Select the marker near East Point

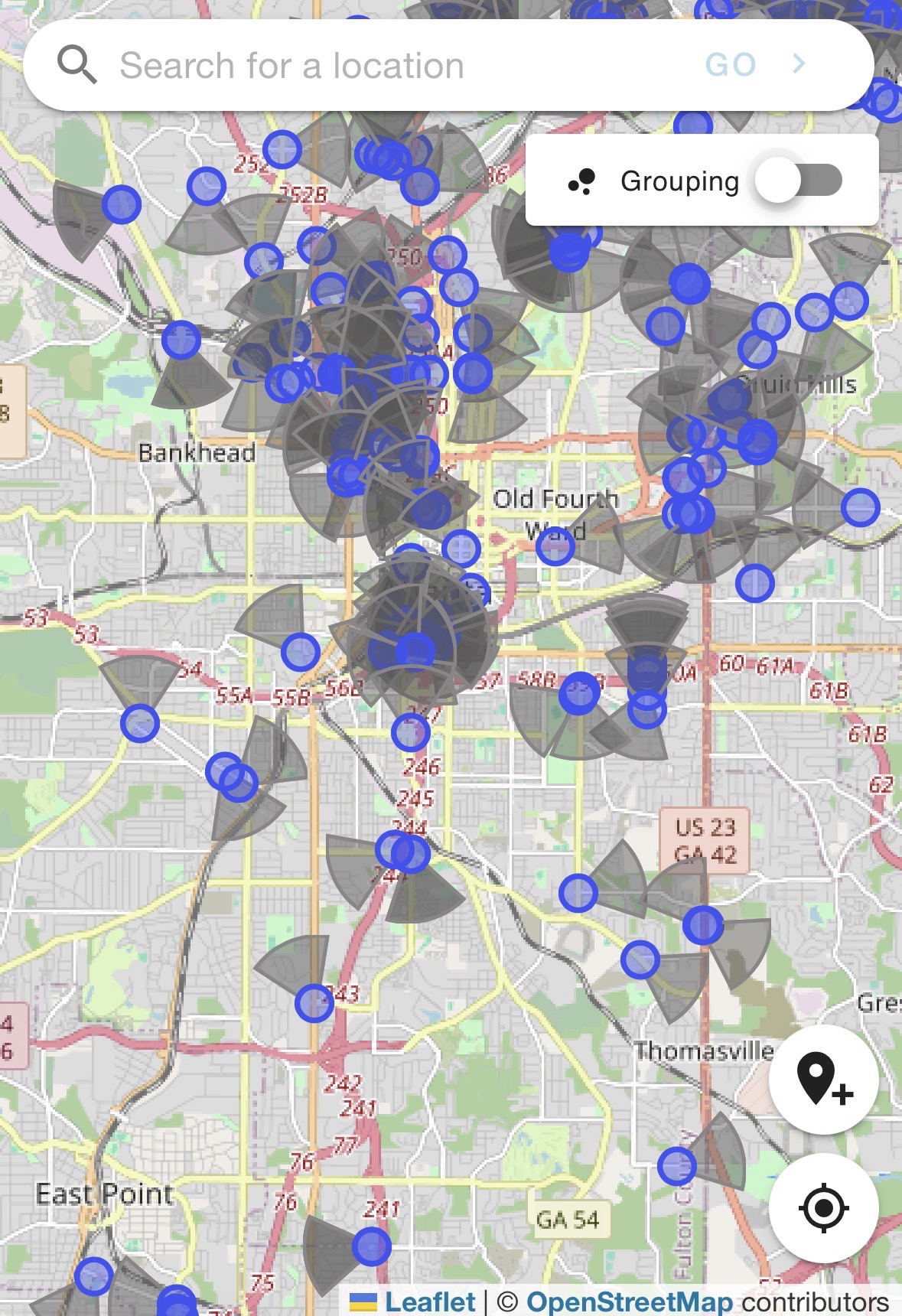tap(93, 1275)
